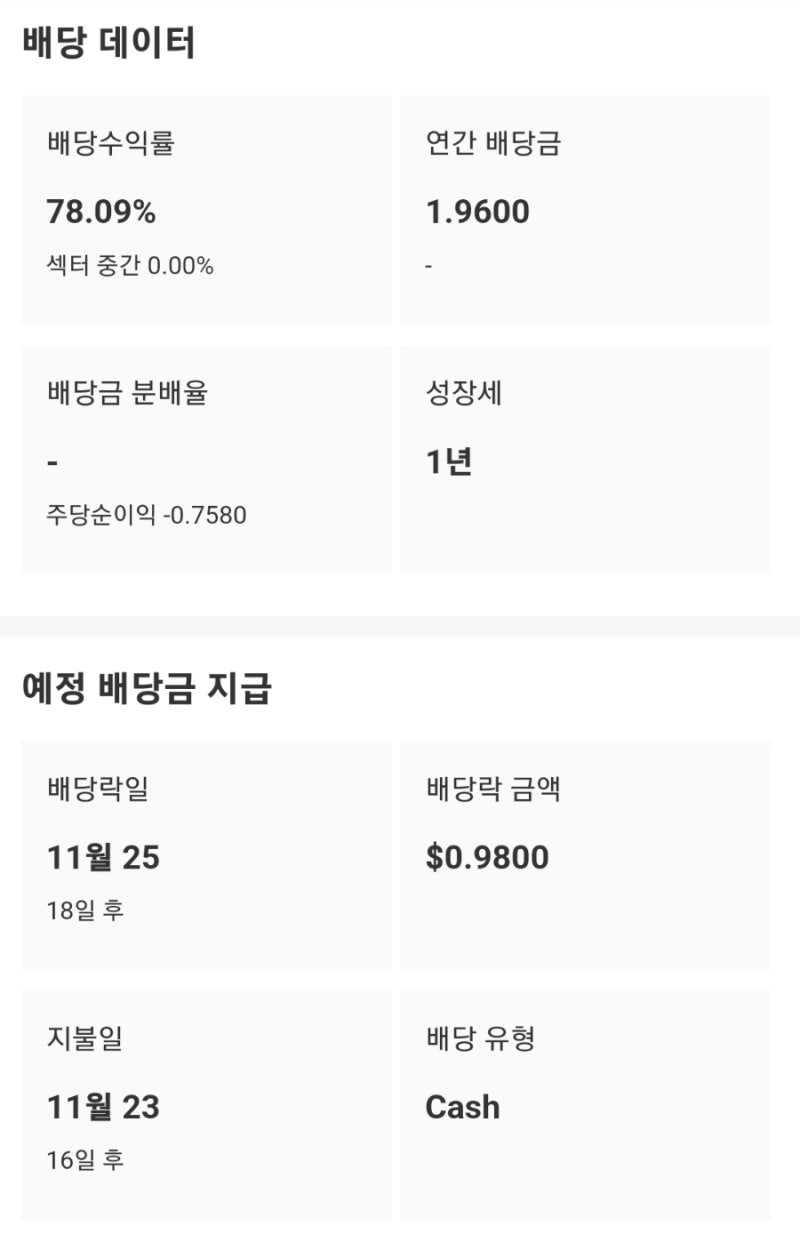The height and width of the screenshot is (1234, 800).
Task: Select the 18일 후 countdown text
Action: pos(80,911)
